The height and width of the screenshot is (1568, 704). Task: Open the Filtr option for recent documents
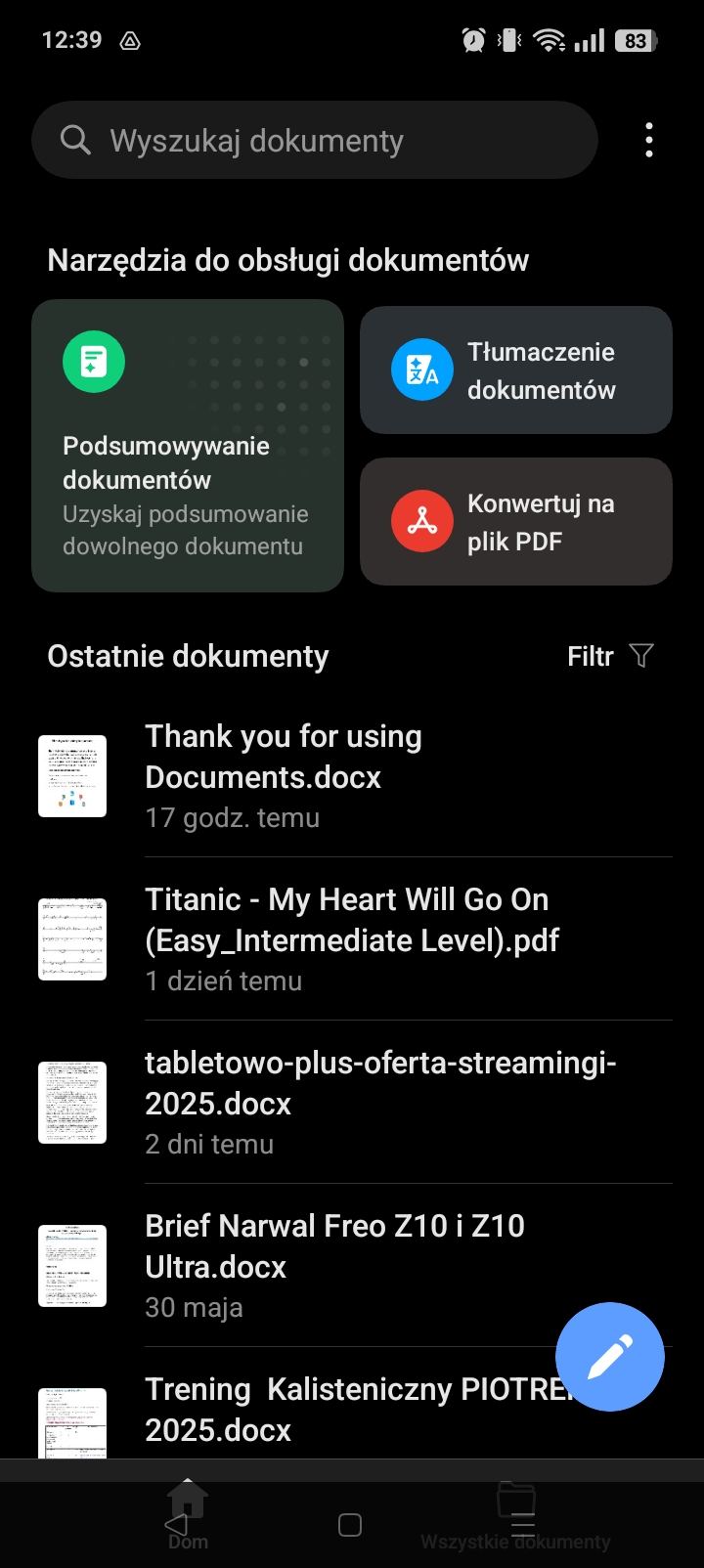pos(610,656)
